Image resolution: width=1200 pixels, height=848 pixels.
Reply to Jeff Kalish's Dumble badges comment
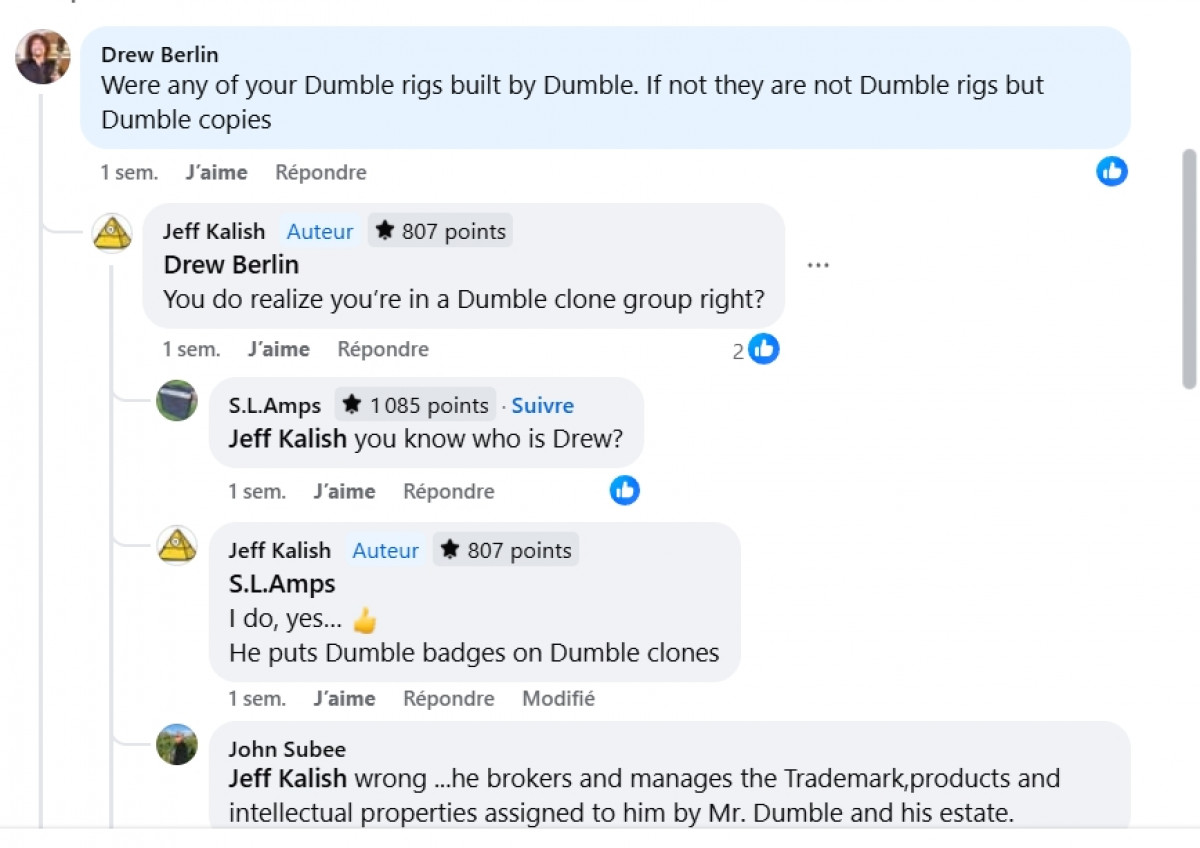click(448, 698)
